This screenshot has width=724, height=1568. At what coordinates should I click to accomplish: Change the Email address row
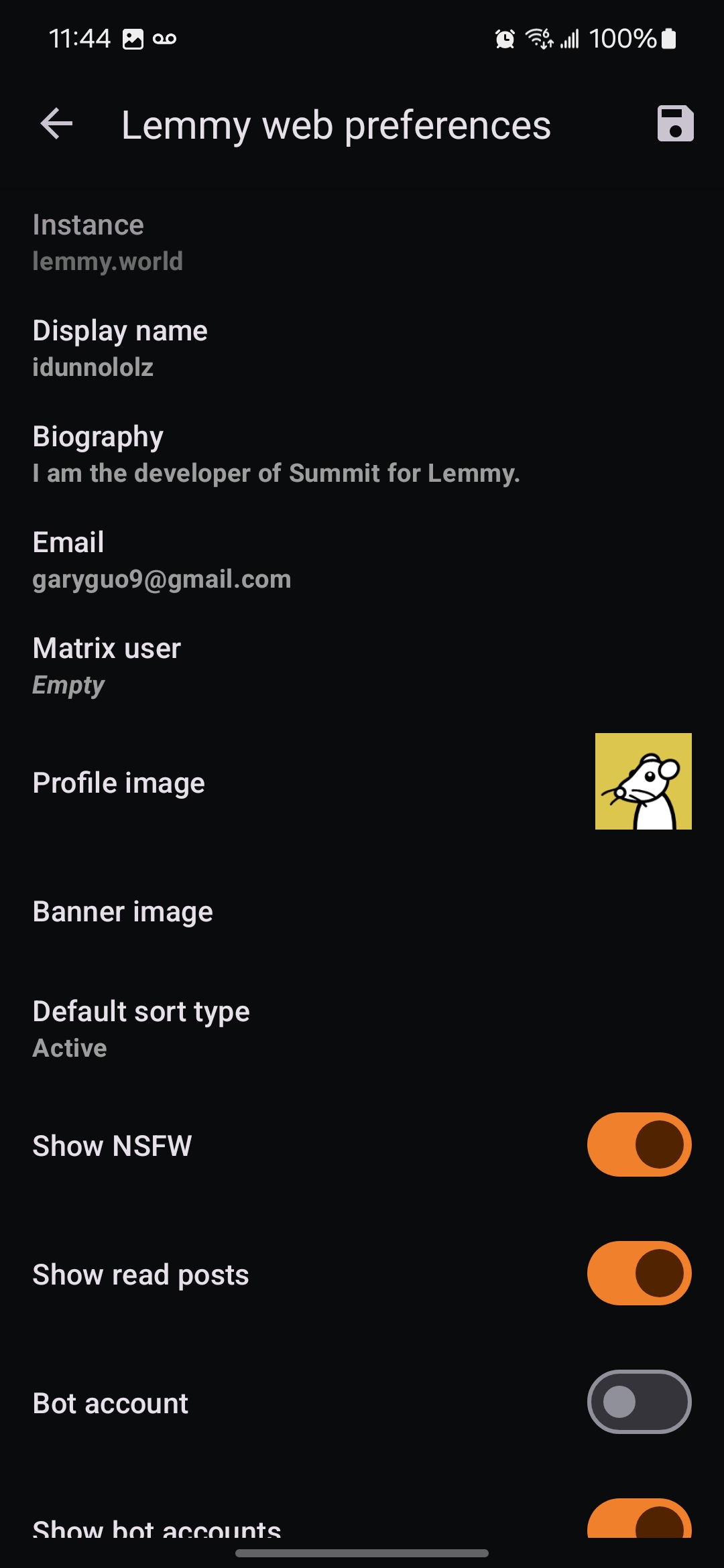[x=362, y=560]
